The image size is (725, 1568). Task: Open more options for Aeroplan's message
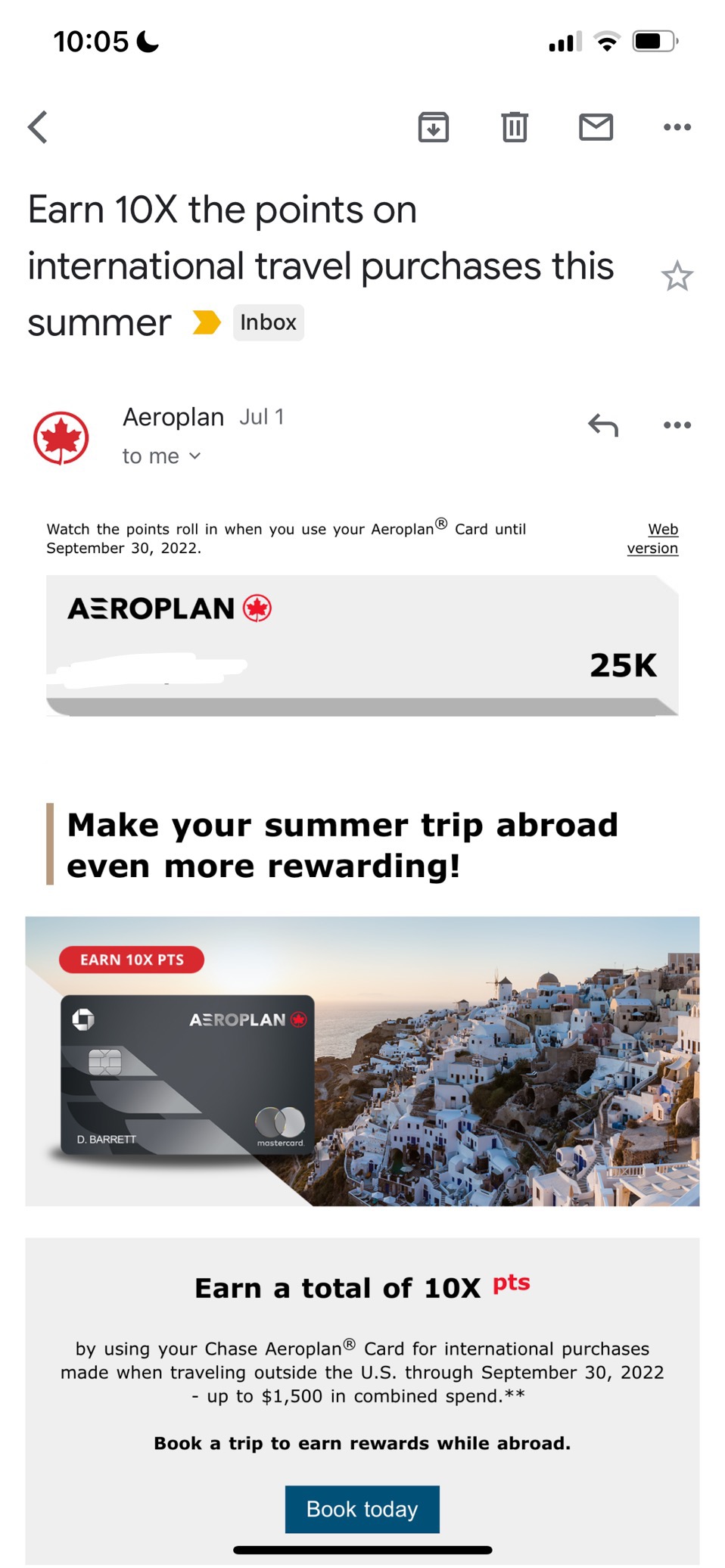click(677, 425)
